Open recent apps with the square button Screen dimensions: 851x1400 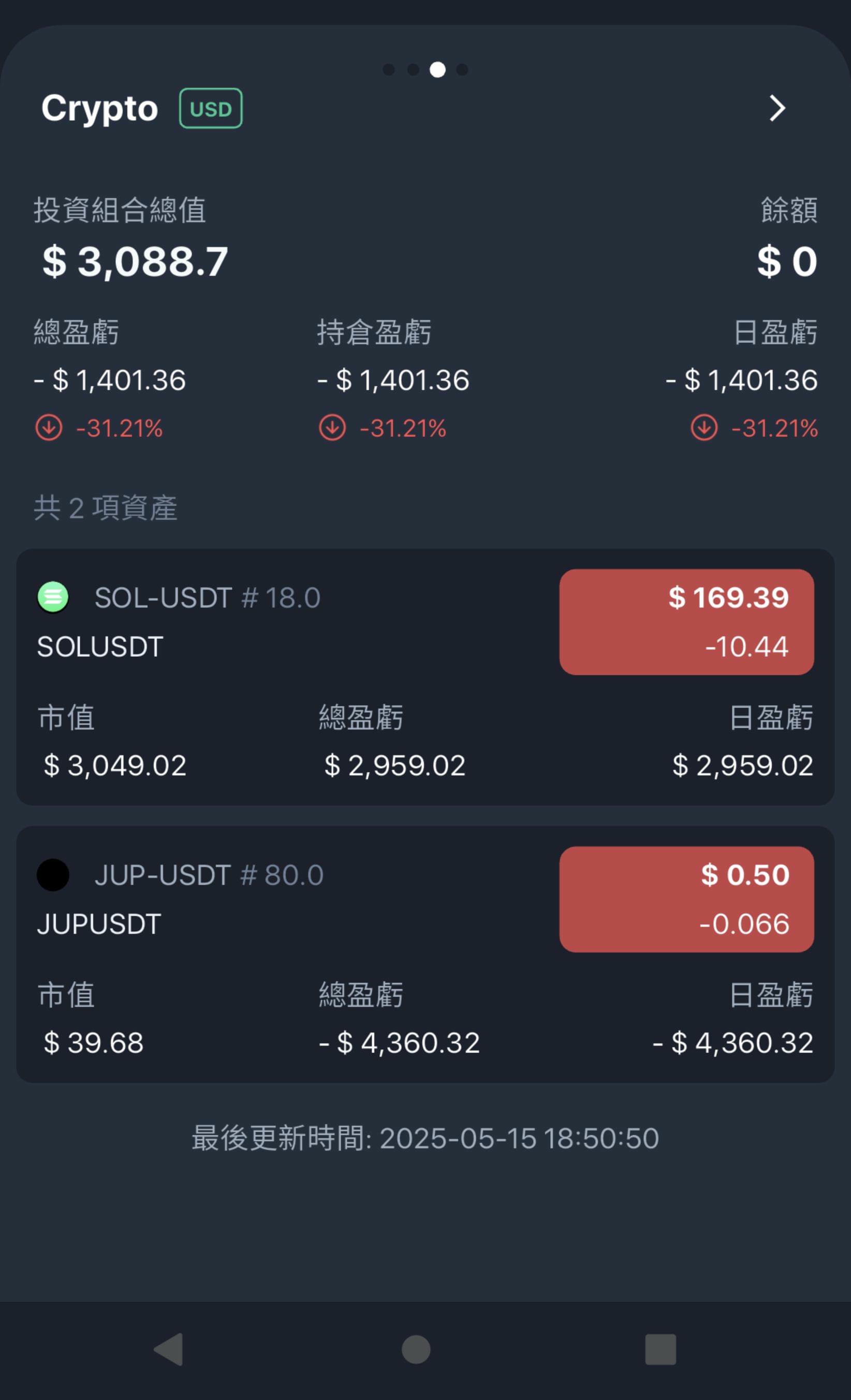[661, 1349]
